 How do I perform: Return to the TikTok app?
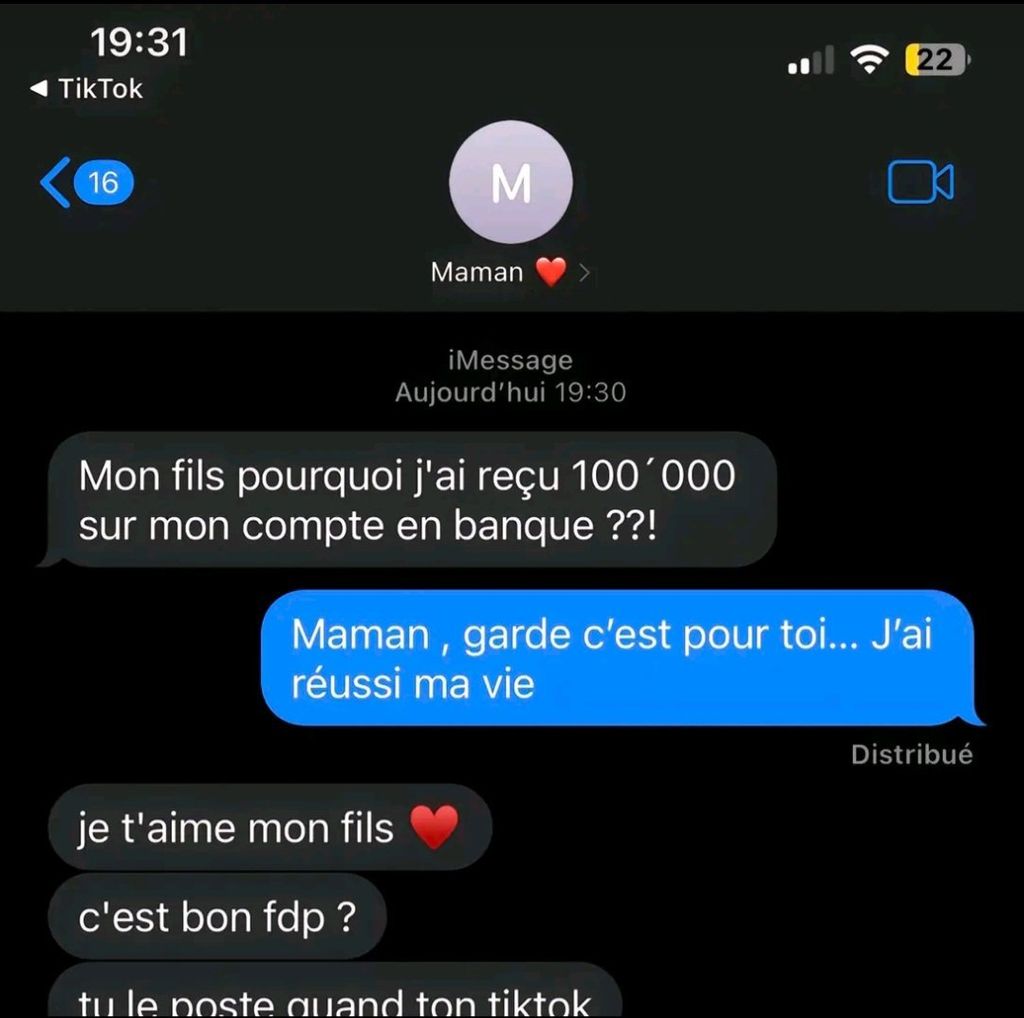coord(86,89)
